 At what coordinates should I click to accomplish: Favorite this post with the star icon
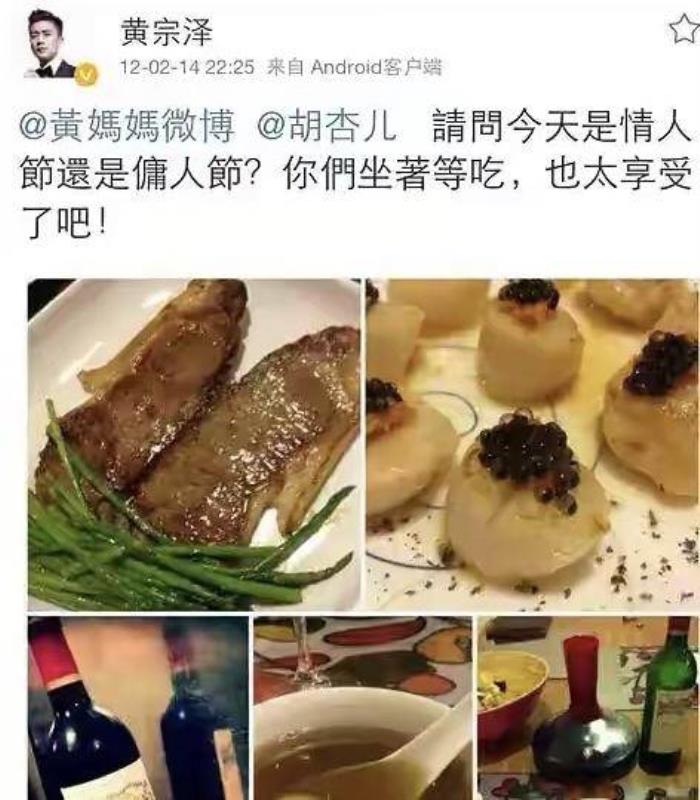(684, 29)
